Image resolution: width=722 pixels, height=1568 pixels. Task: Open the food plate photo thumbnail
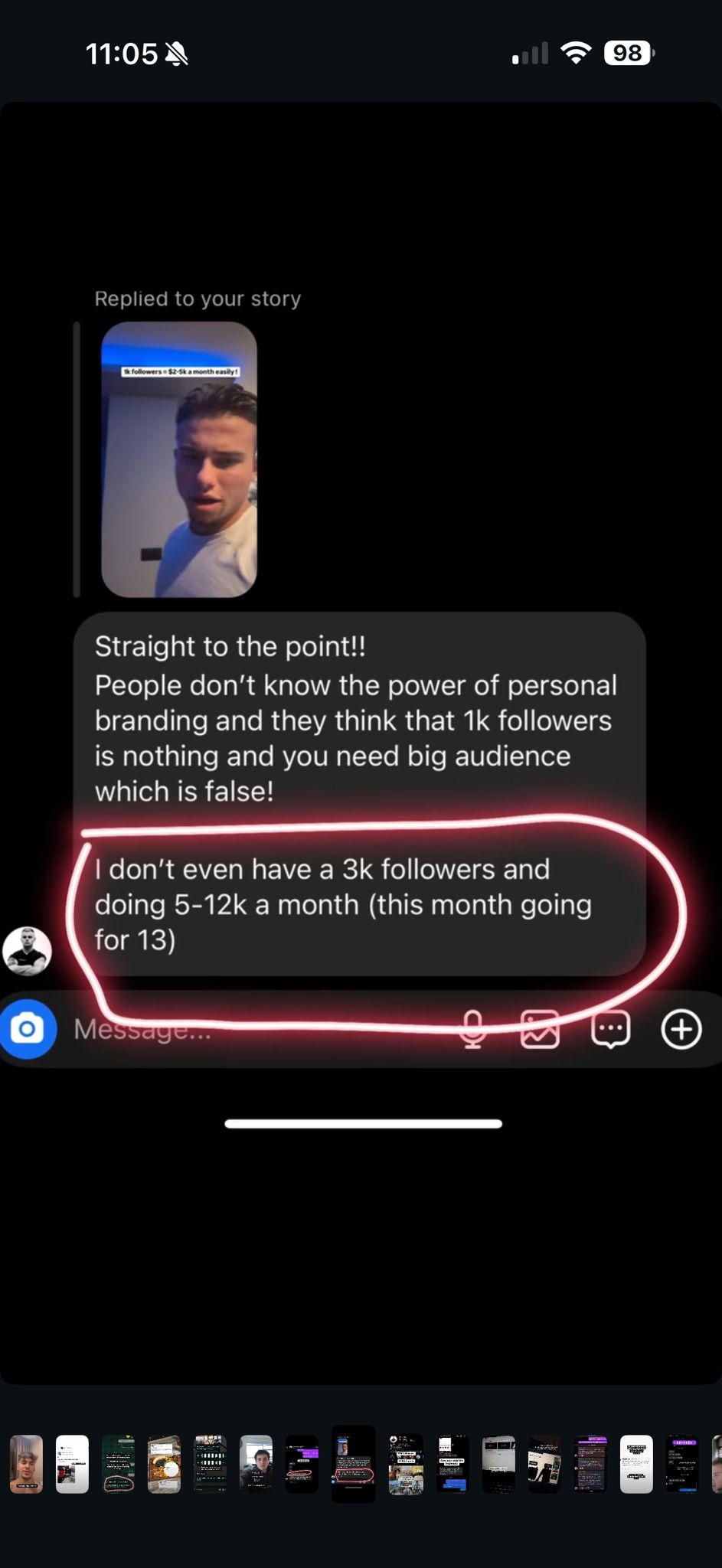coord(164,1464)
